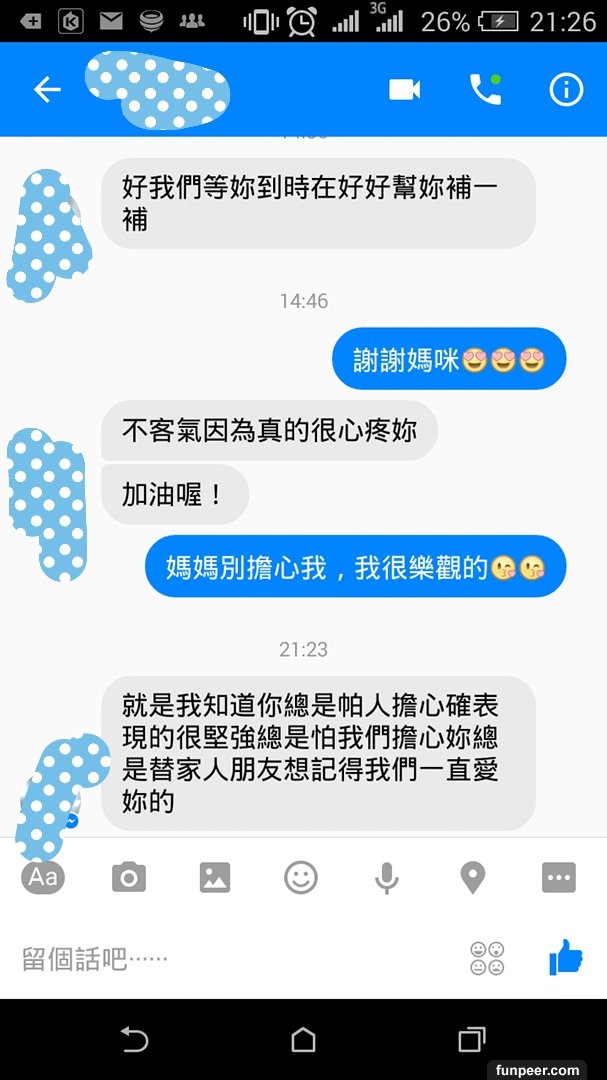Open the emoji and sticker picker
The width and height of the screenshot is (607, 1080).
pyautogui.click(x=301, y=878)
